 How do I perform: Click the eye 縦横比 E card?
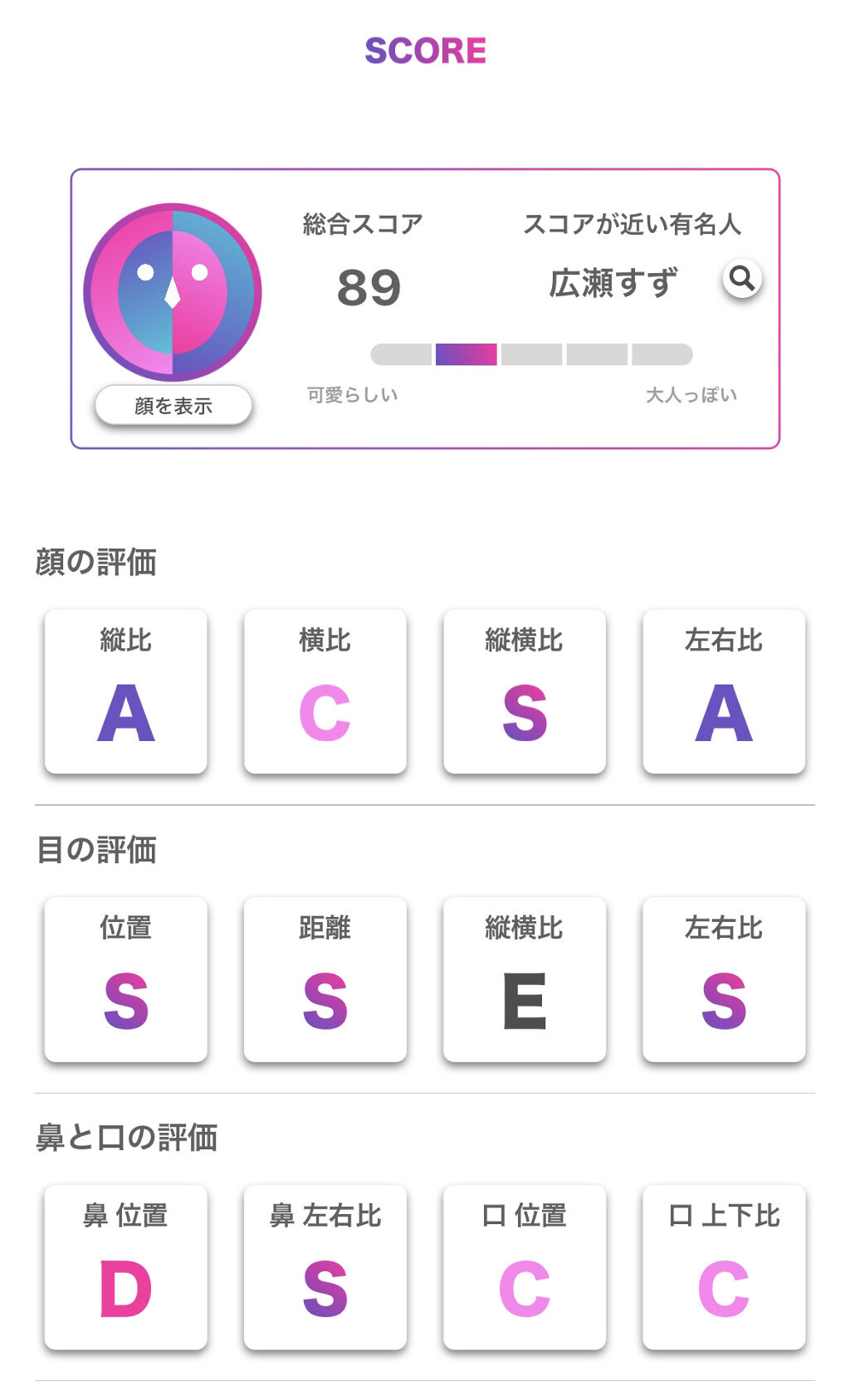coord(524,979)
